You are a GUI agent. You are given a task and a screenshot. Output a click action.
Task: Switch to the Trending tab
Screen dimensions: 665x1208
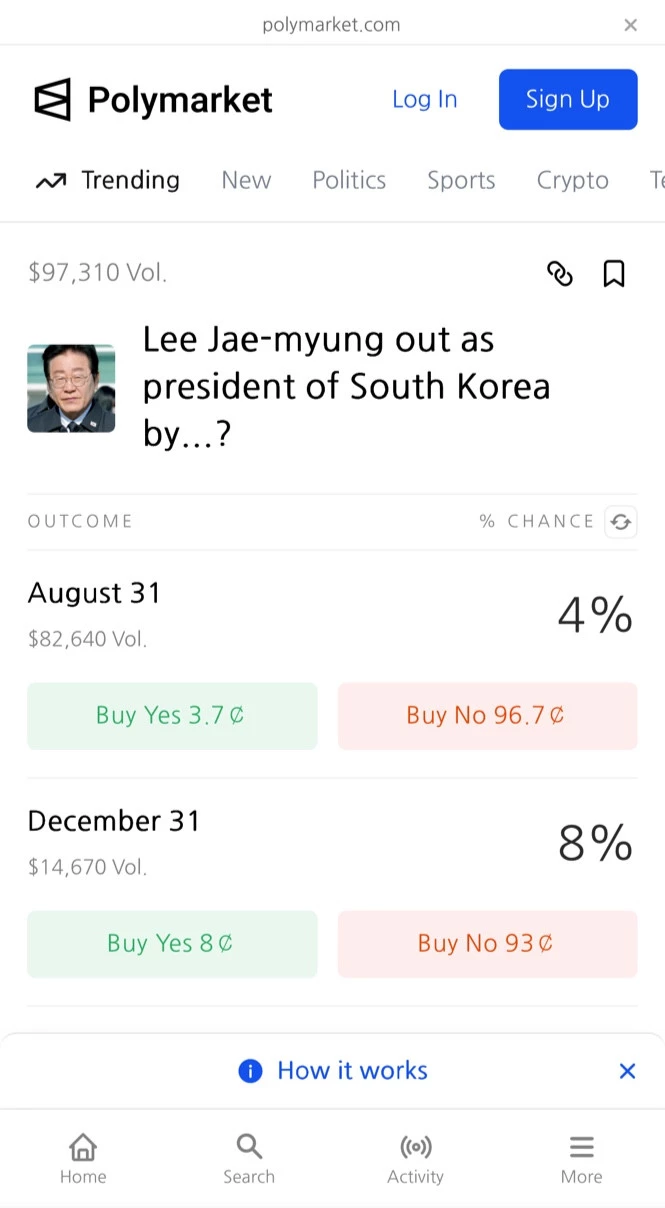108,180
